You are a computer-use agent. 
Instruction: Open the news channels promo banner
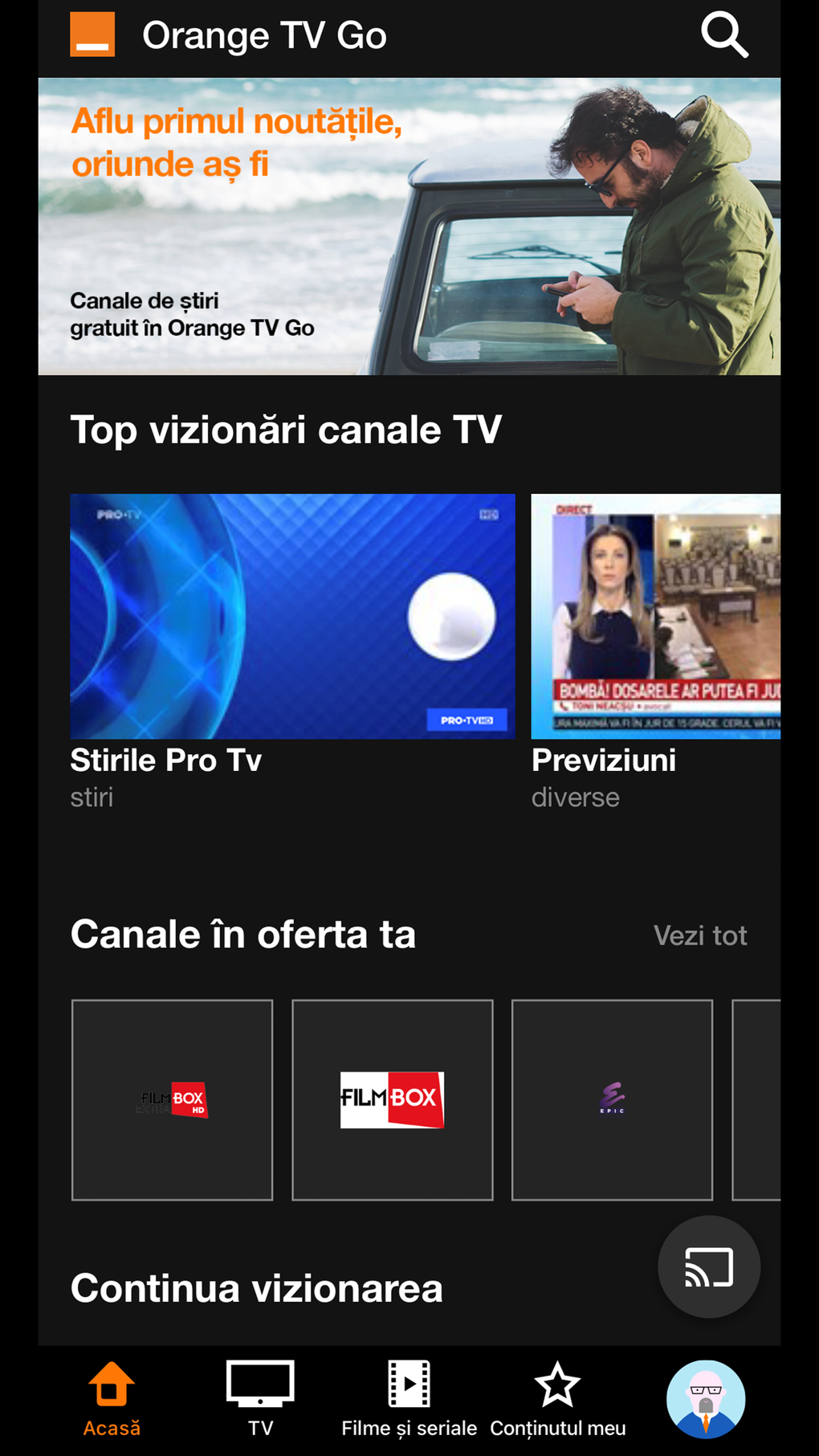[x=409, y=226]
